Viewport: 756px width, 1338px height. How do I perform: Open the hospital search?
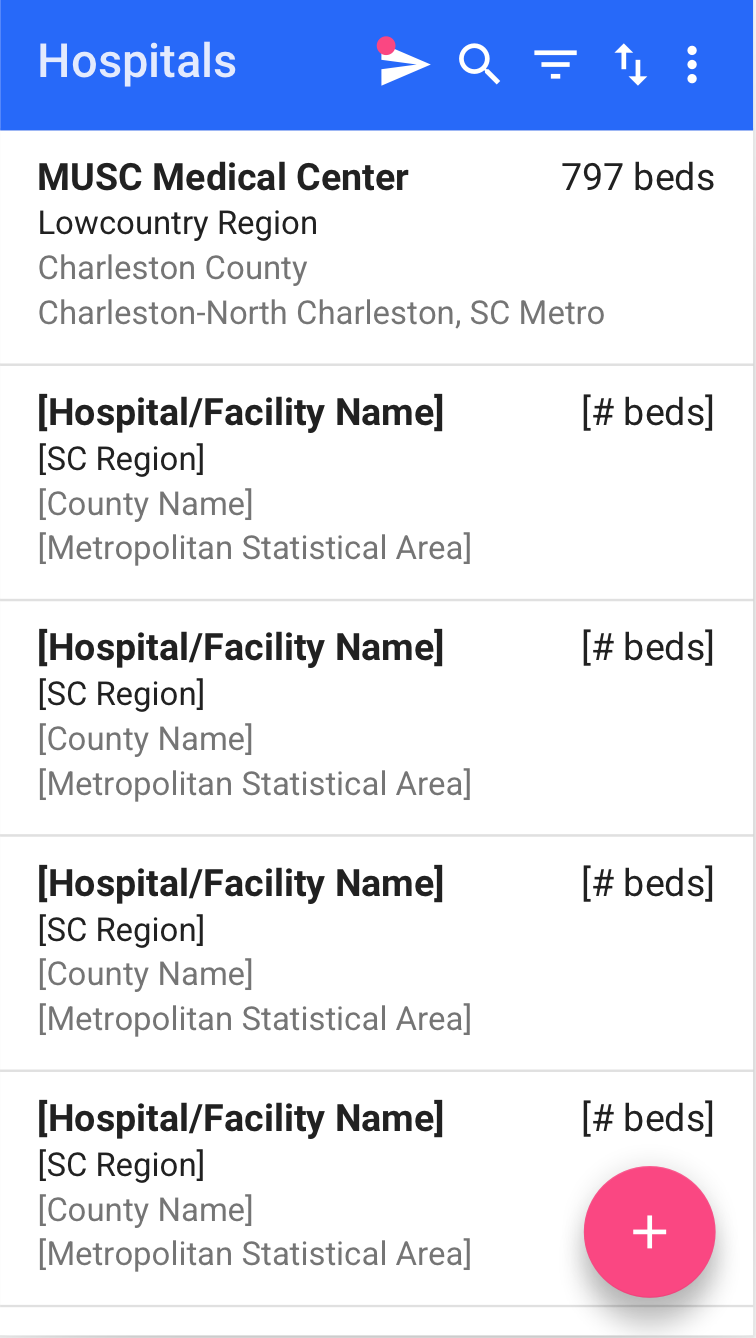(x=479, y=65)
